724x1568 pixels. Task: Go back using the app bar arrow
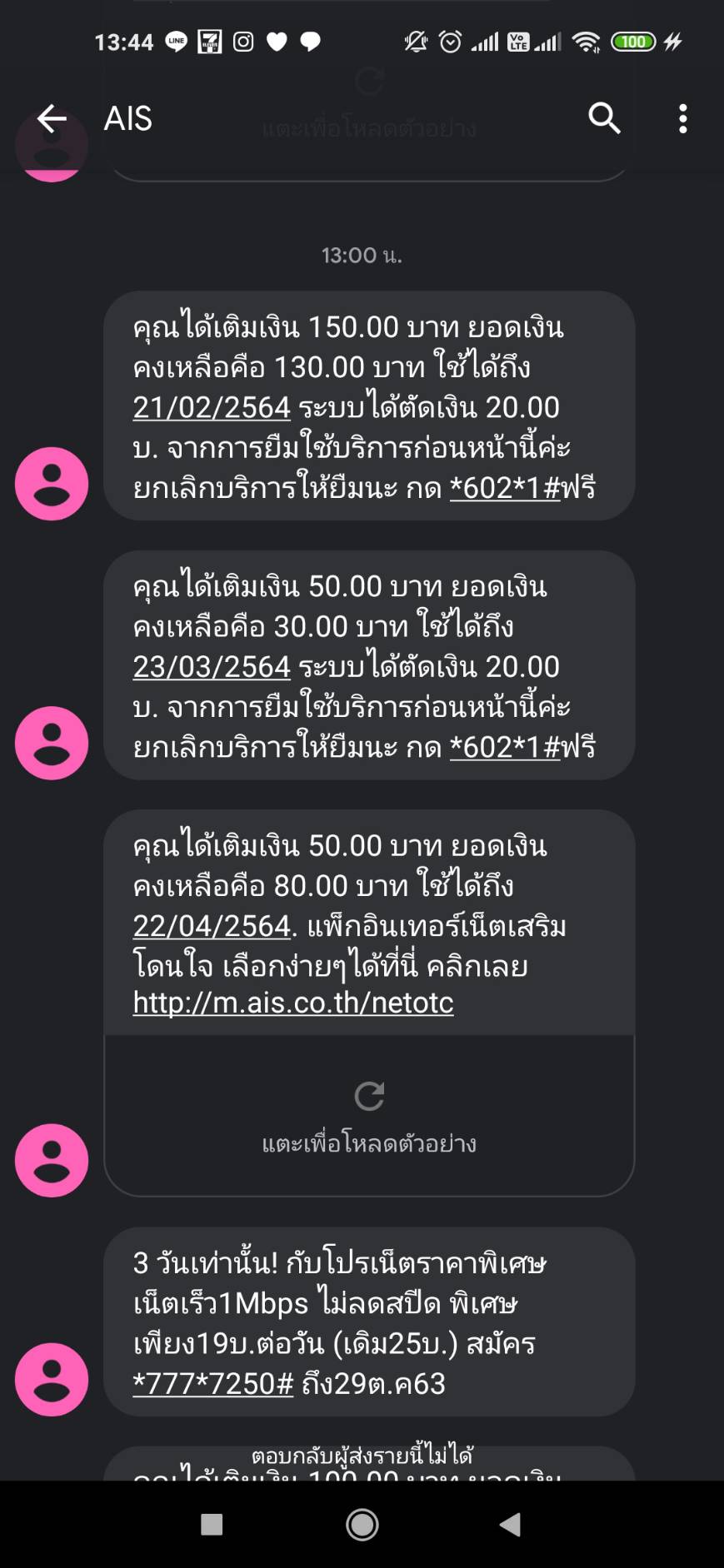52,118
